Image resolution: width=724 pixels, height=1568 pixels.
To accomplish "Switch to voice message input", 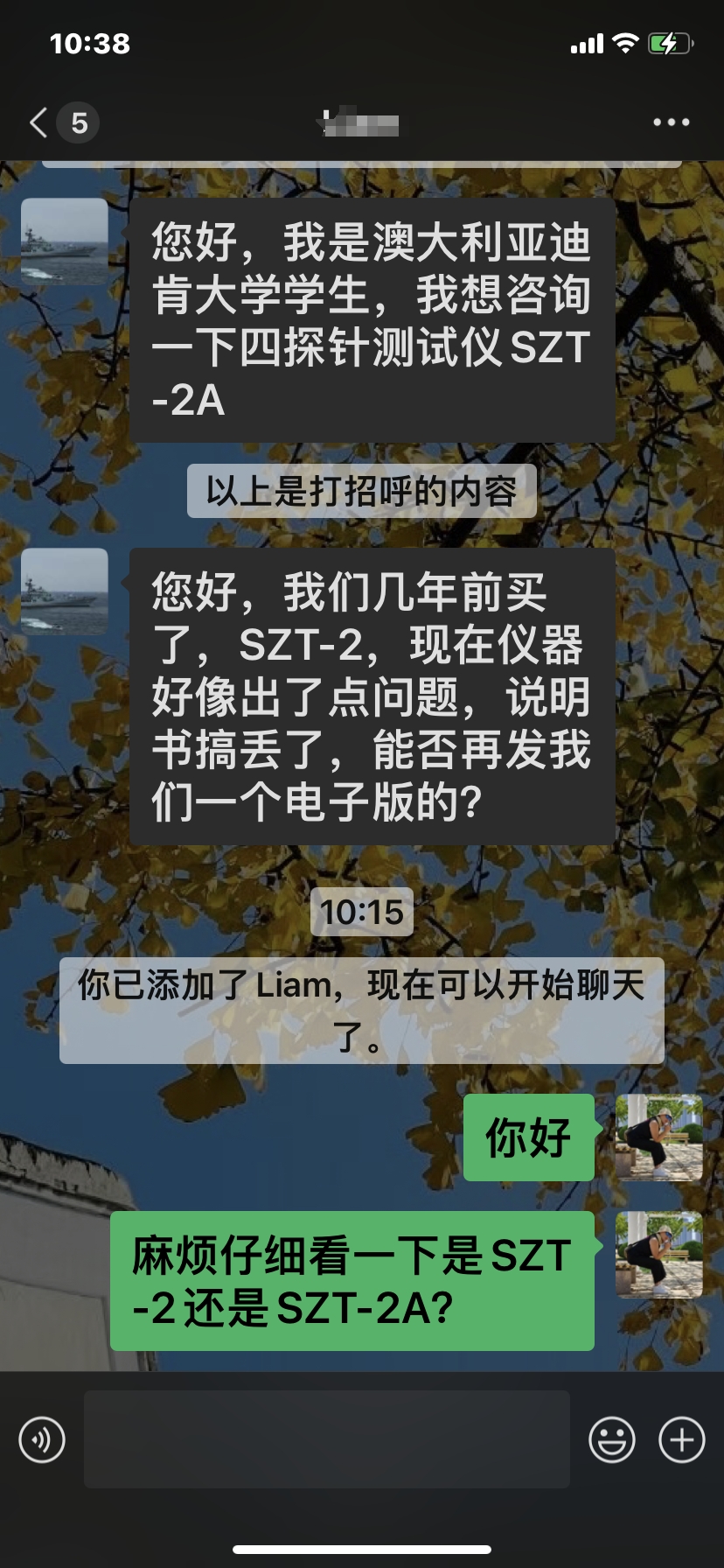I will [42, 1439].
